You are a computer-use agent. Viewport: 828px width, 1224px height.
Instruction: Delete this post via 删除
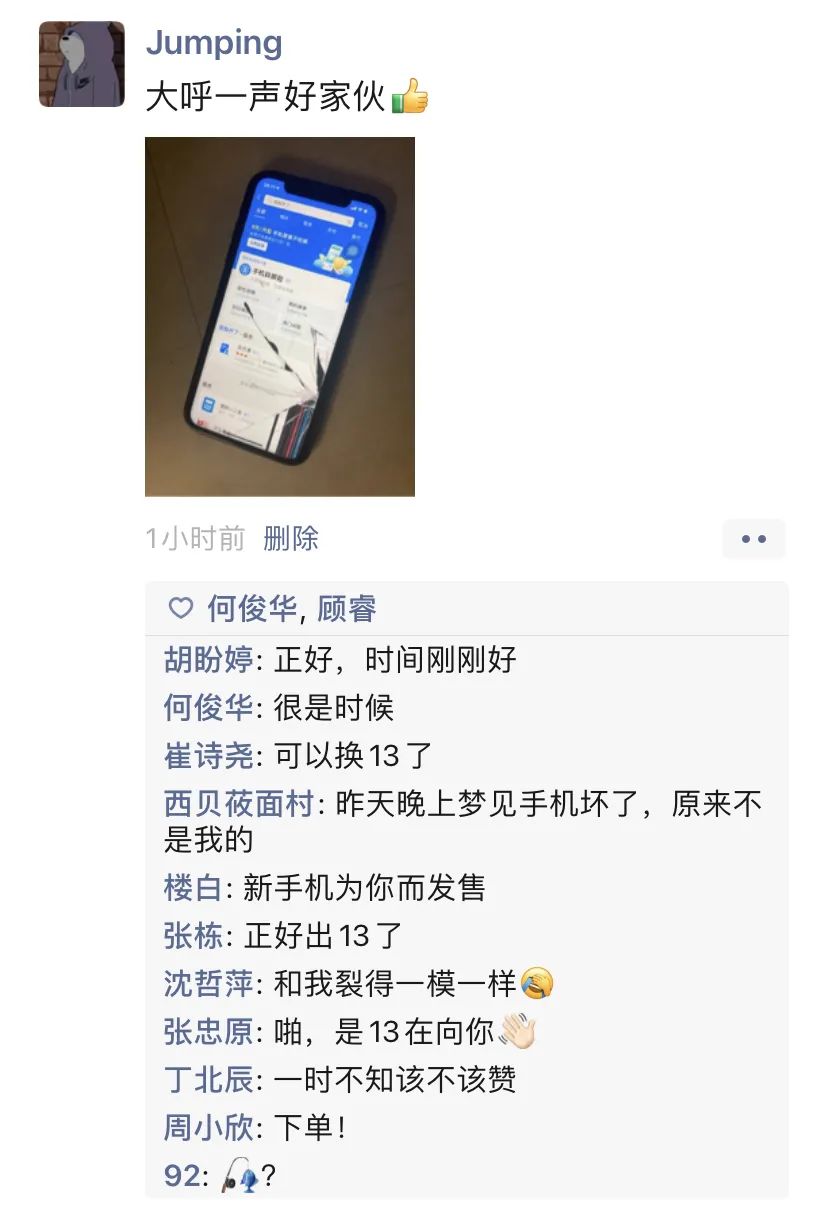(291, 538)
